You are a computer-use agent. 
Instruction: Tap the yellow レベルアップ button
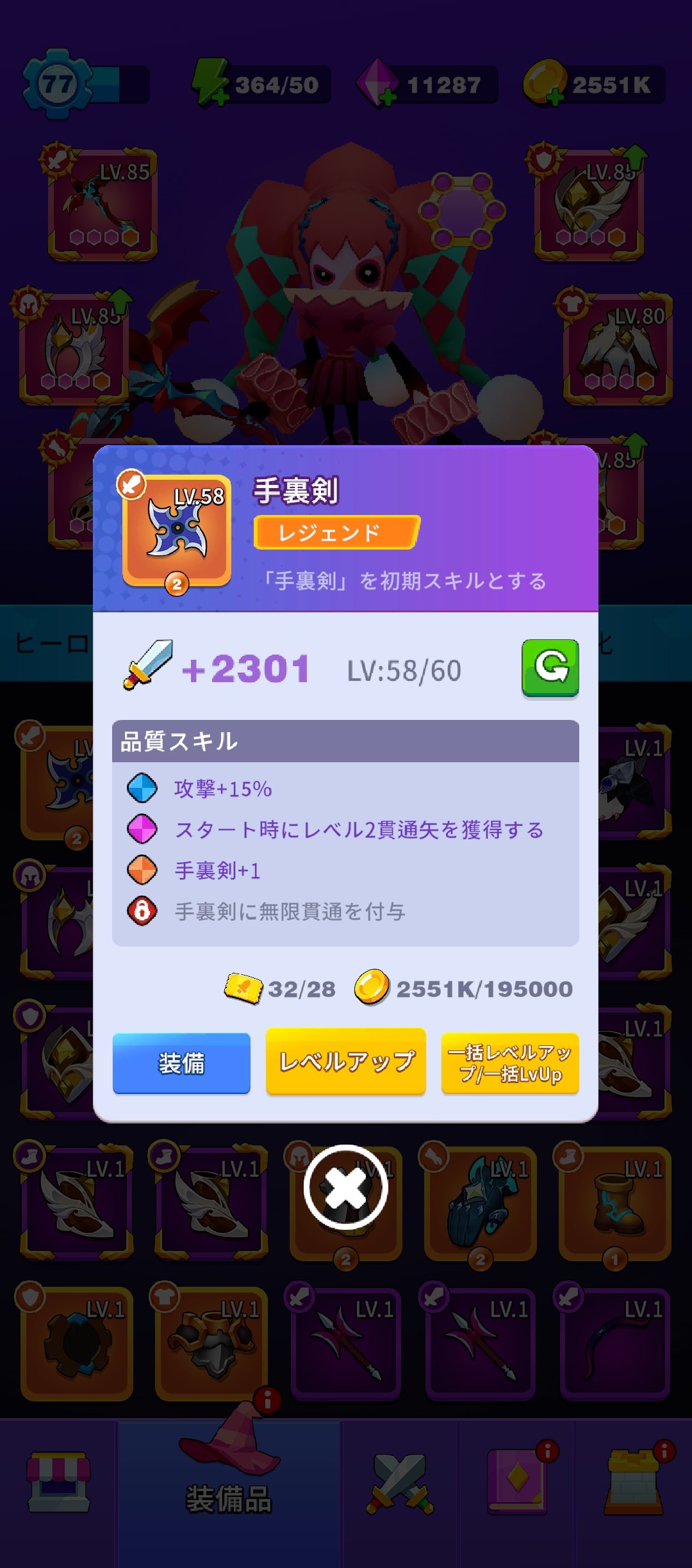(346, 1061)
